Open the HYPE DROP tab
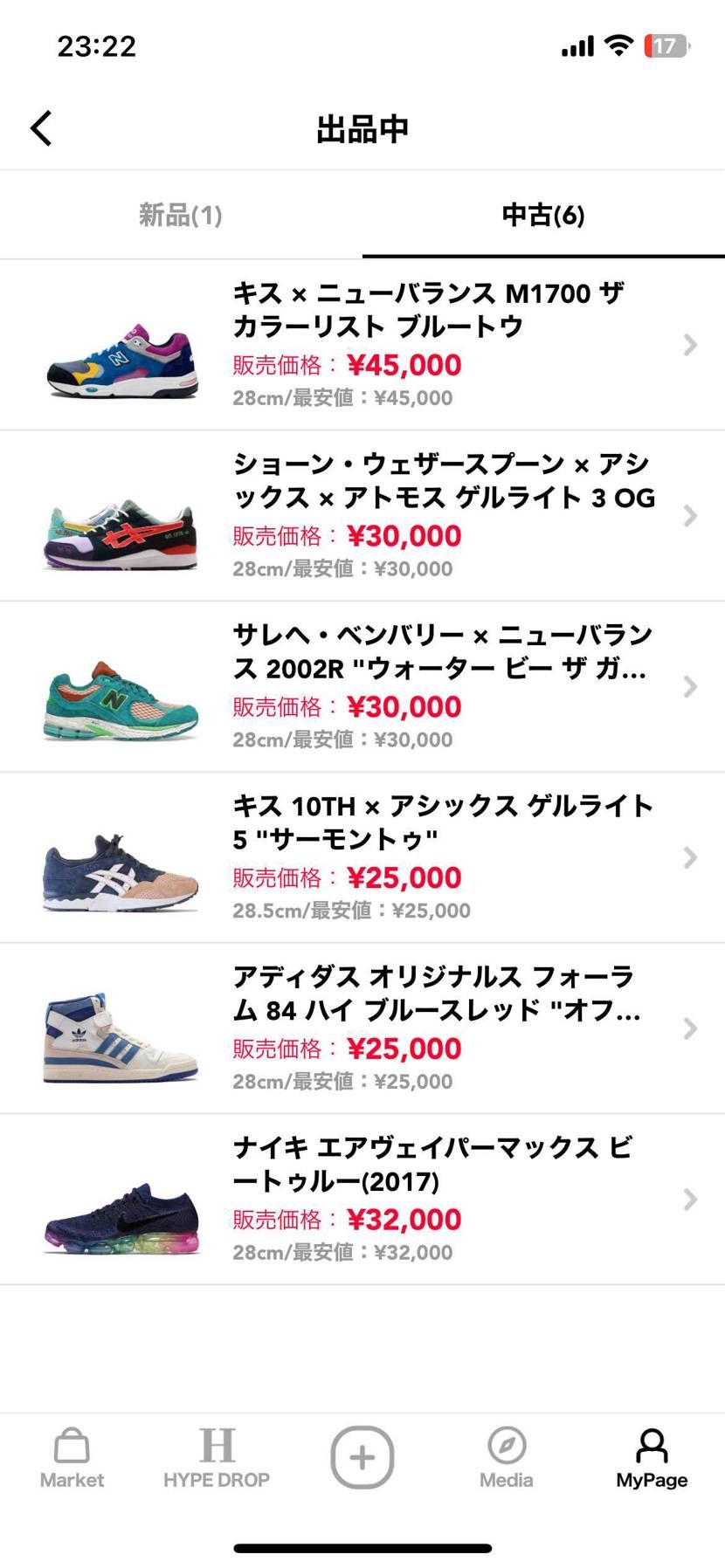This screenshot has height=1568, width=725. point(217,1458)
